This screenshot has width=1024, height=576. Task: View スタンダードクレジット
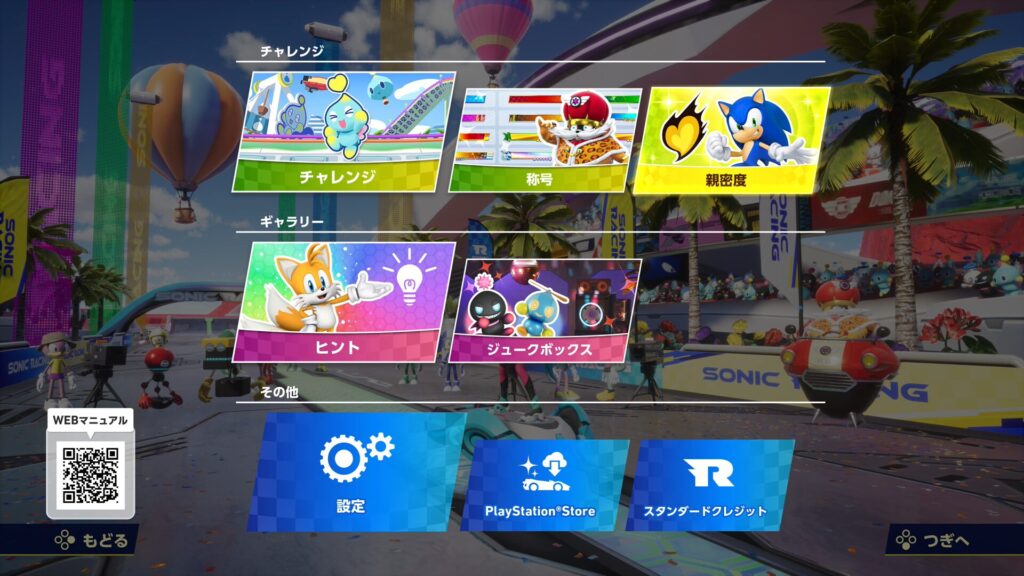pyautogui.click(x=708, y=484)
